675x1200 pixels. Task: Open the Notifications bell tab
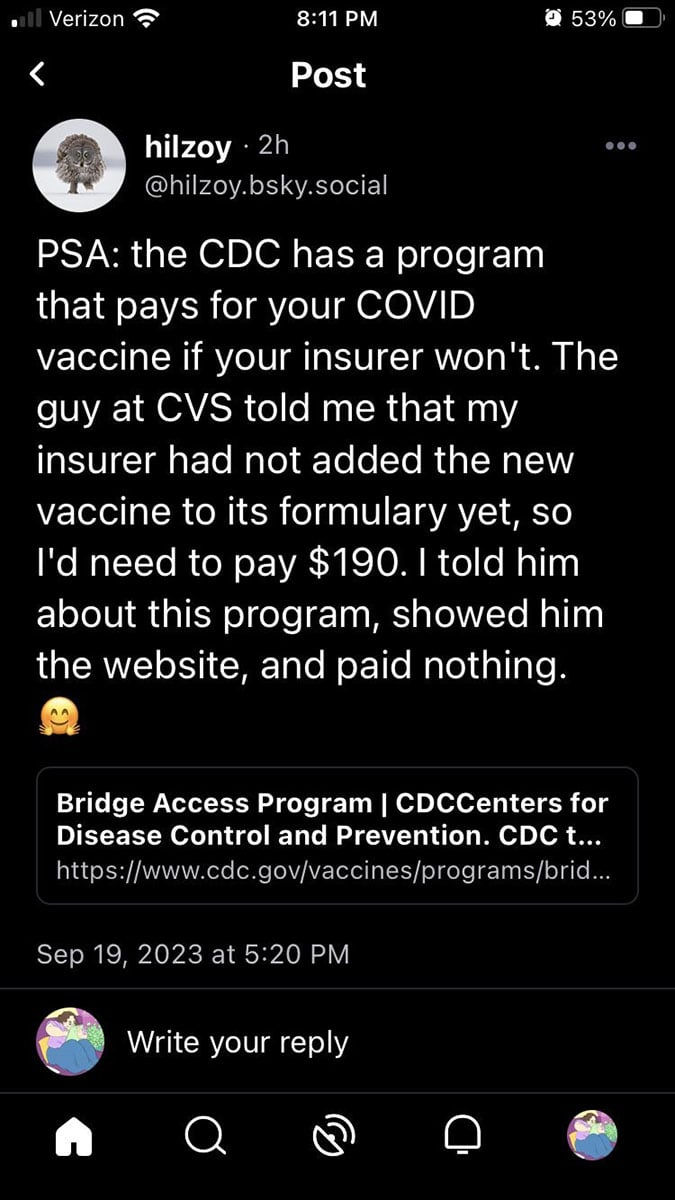pyautogui.click(x=465, y=1135)
